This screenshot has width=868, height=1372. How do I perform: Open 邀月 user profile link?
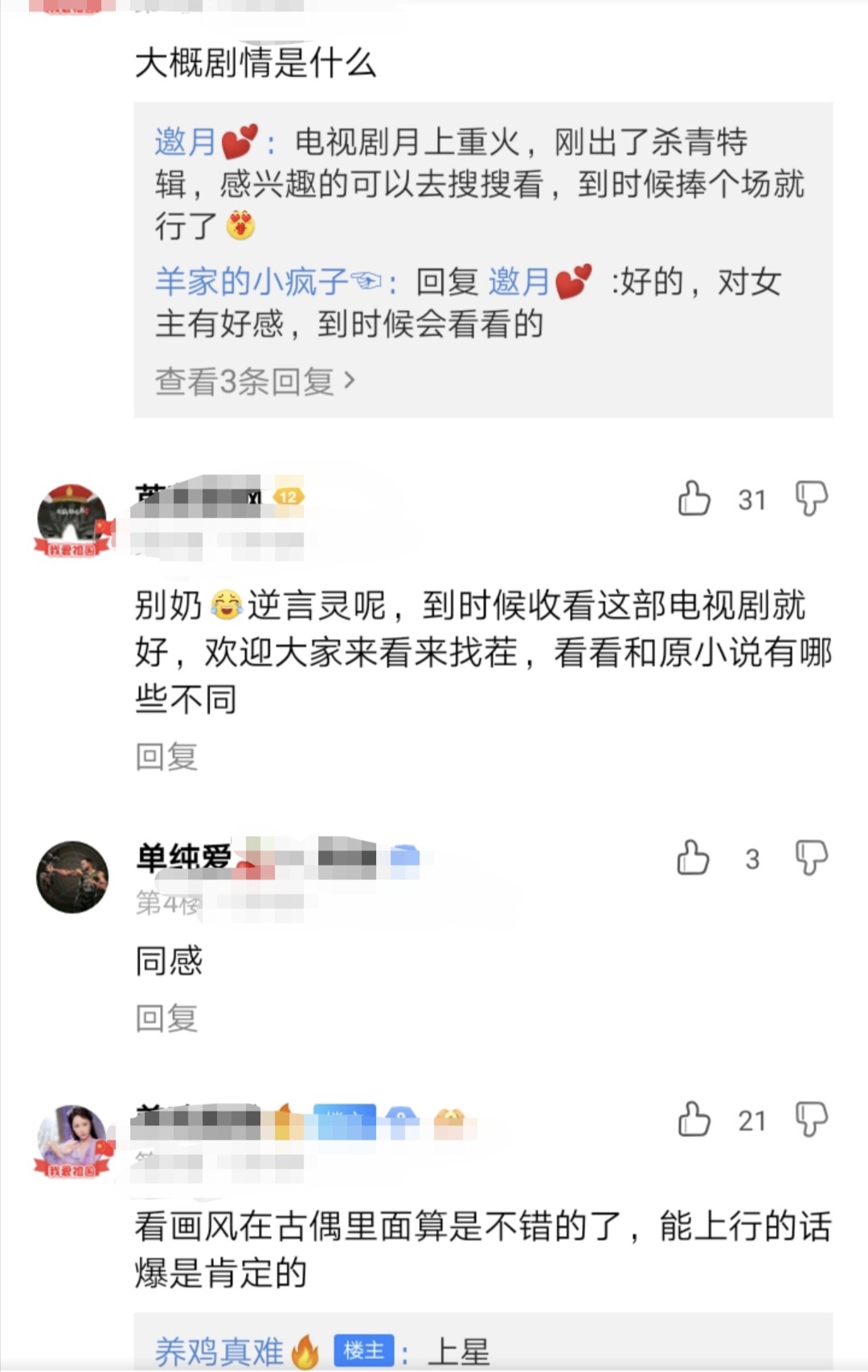point(186,143)
